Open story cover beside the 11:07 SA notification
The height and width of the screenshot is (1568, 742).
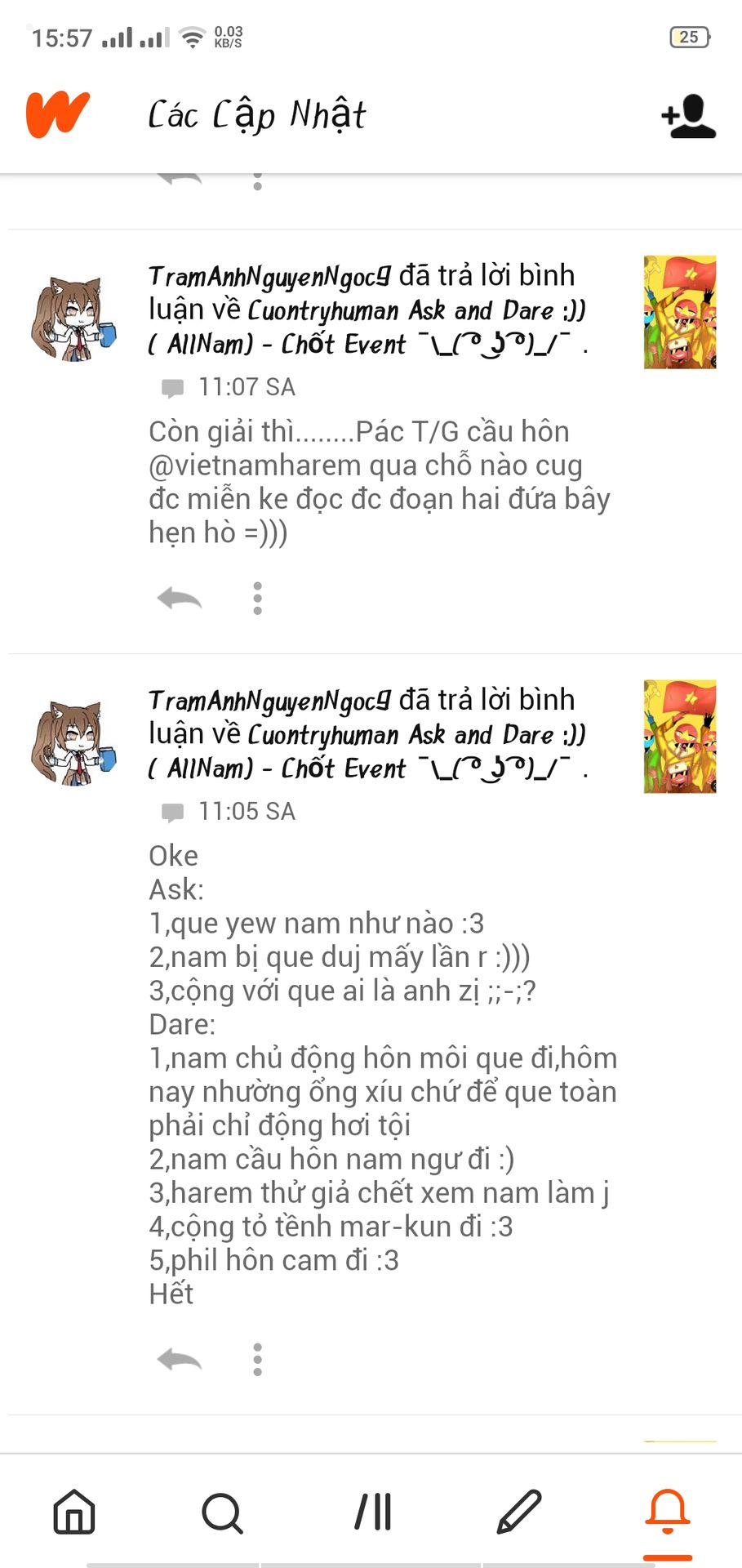point(679,312)
